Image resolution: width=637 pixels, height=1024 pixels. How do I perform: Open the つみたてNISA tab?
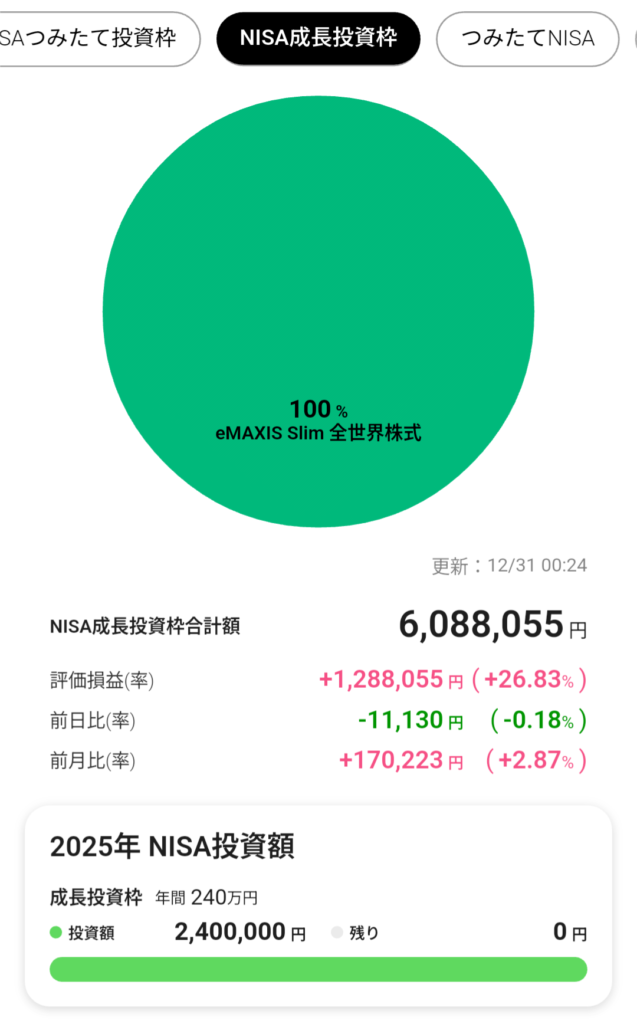point(527,39)
